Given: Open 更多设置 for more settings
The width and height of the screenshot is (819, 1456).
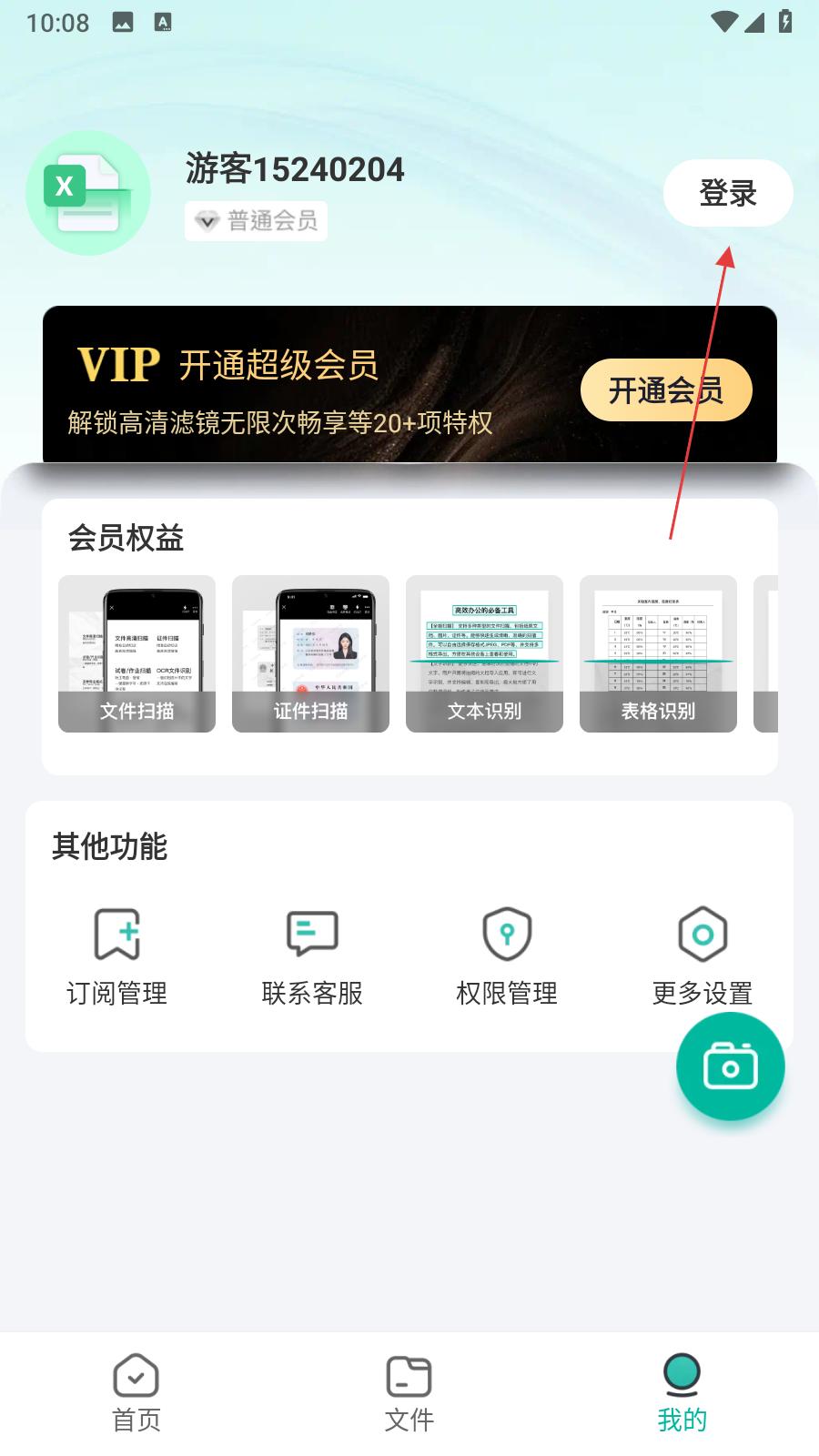Looking at the screenshot, I should click(702, 955).
